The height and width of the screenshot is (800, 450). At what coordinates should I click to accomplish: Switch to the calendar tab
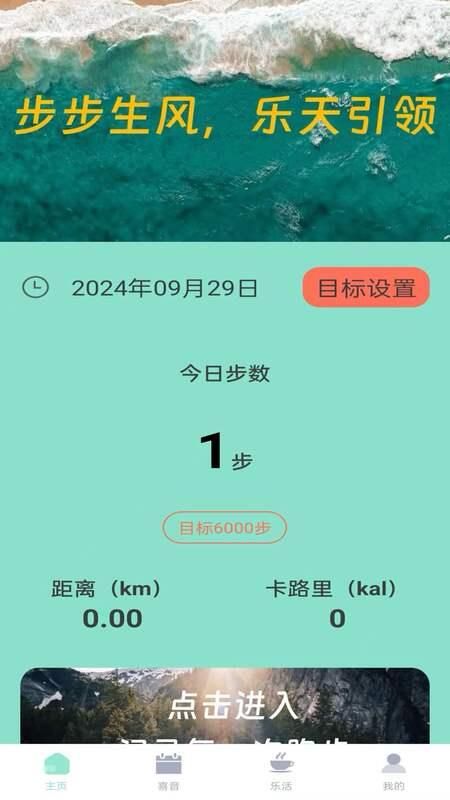[x=168, y=772]
